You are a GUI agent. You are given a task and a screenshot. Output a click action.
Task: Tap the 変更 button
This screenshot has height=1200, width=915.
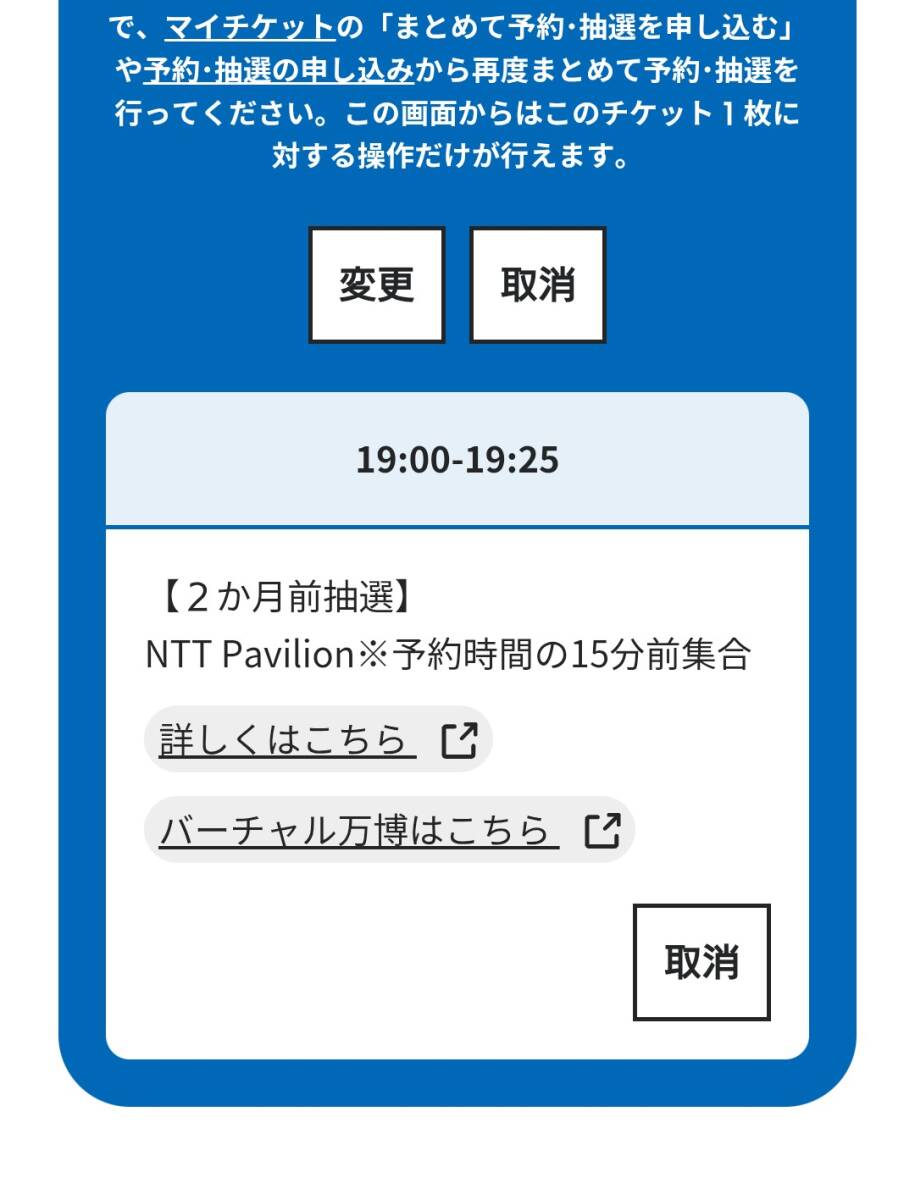[376, 285]
